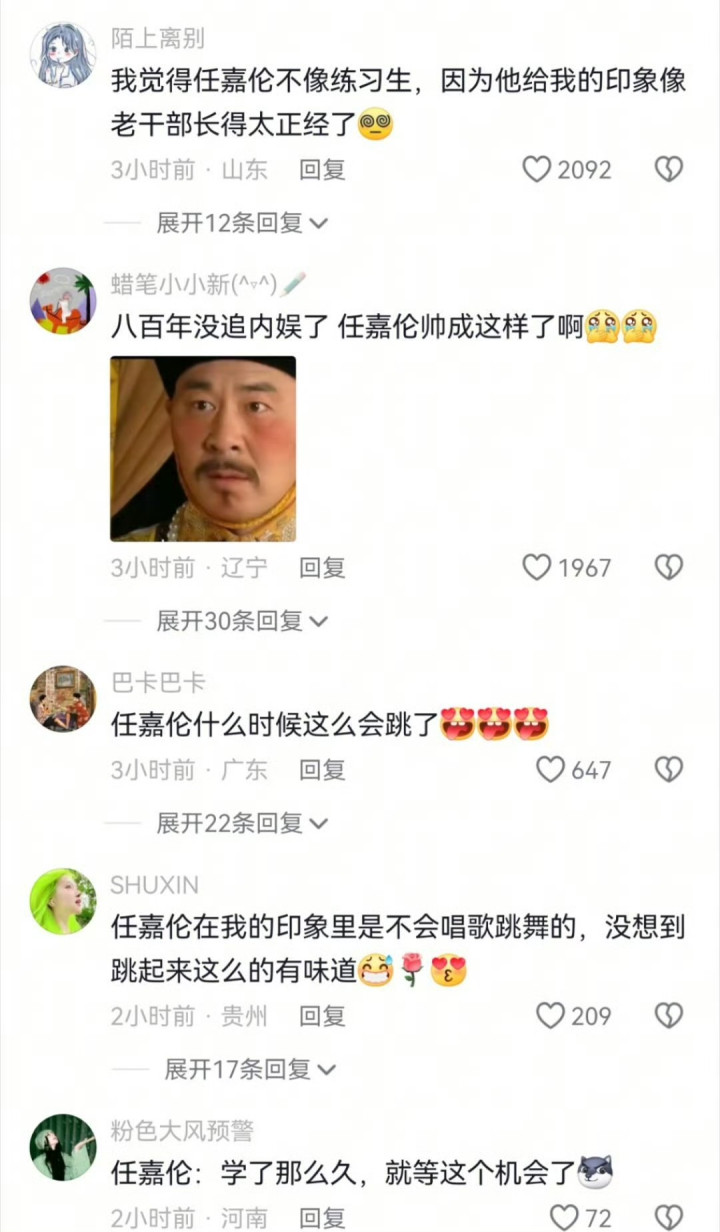Like 蜡笔小小新's comment

537,567
